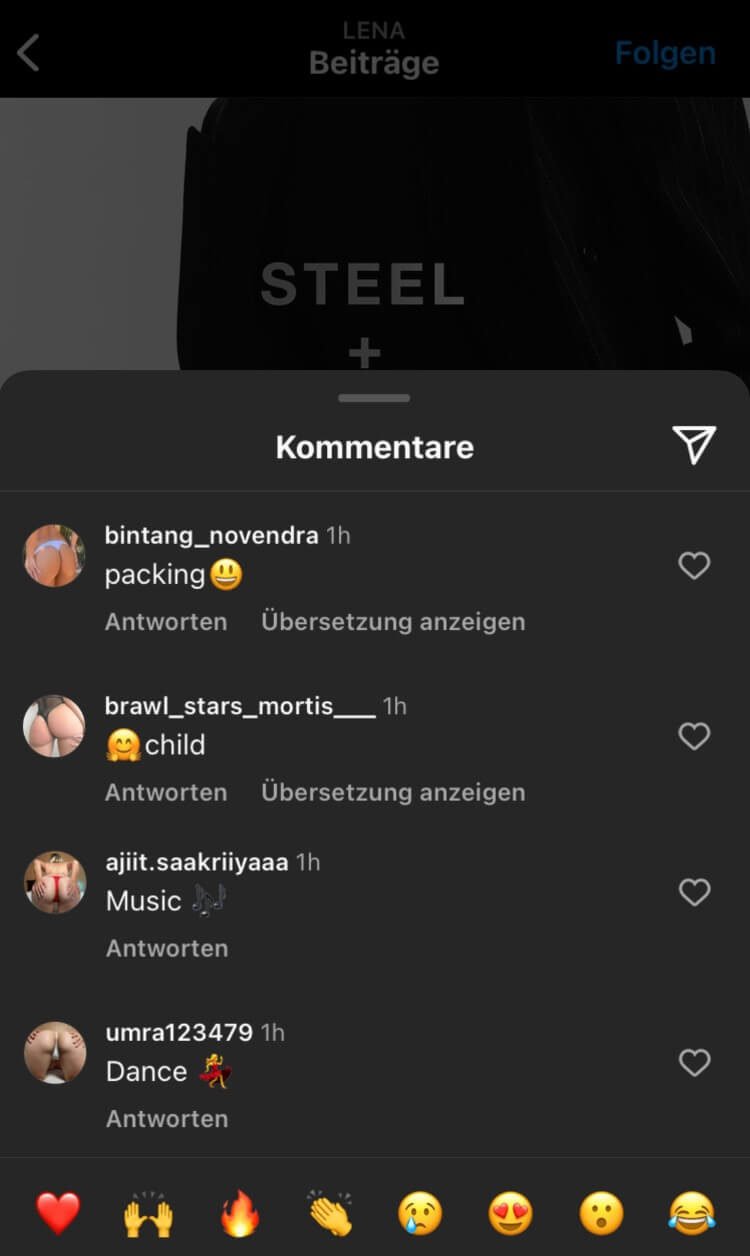Reply to umra123479's comment
750x1256 pixels.
tap(167, 1119)
